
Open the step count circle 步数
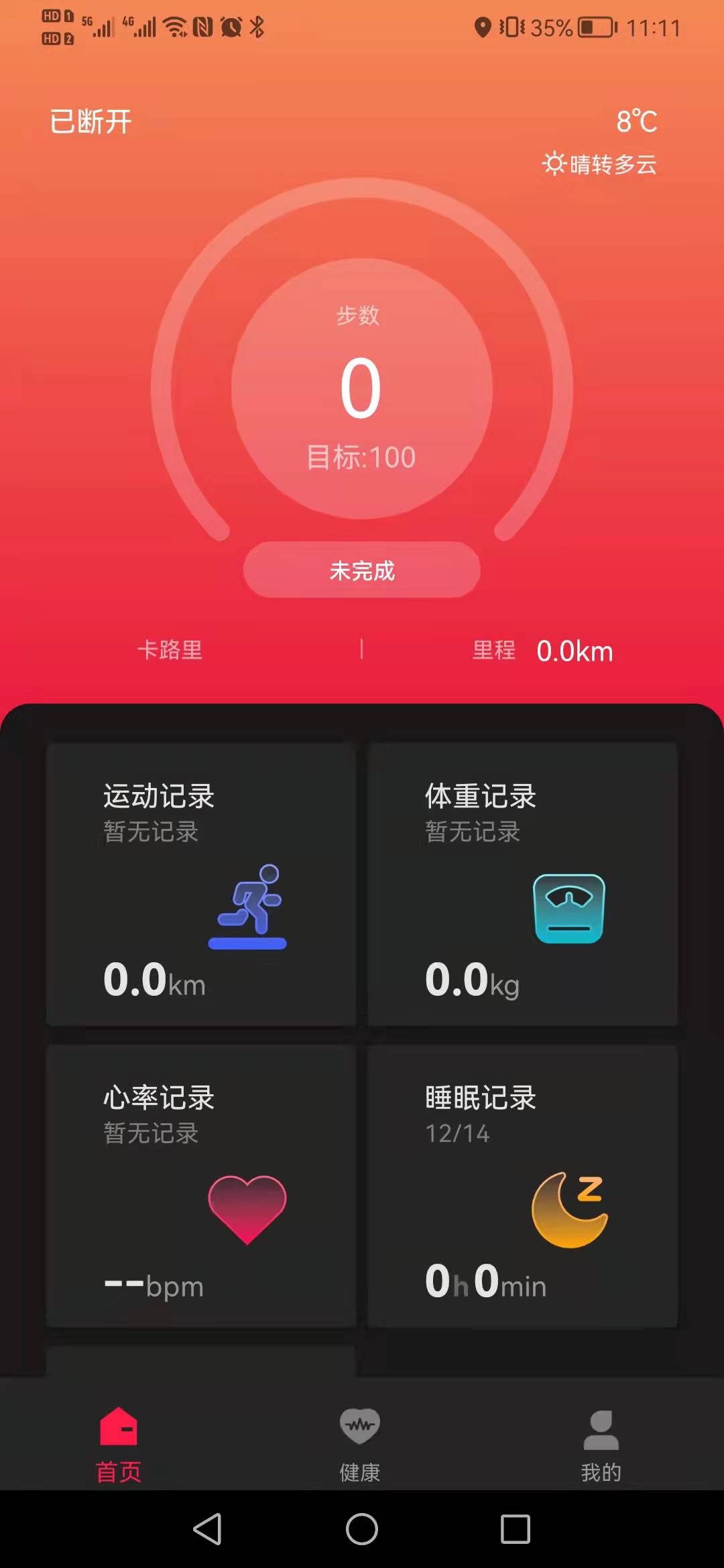pyautogui.click(x=361, y=389)
